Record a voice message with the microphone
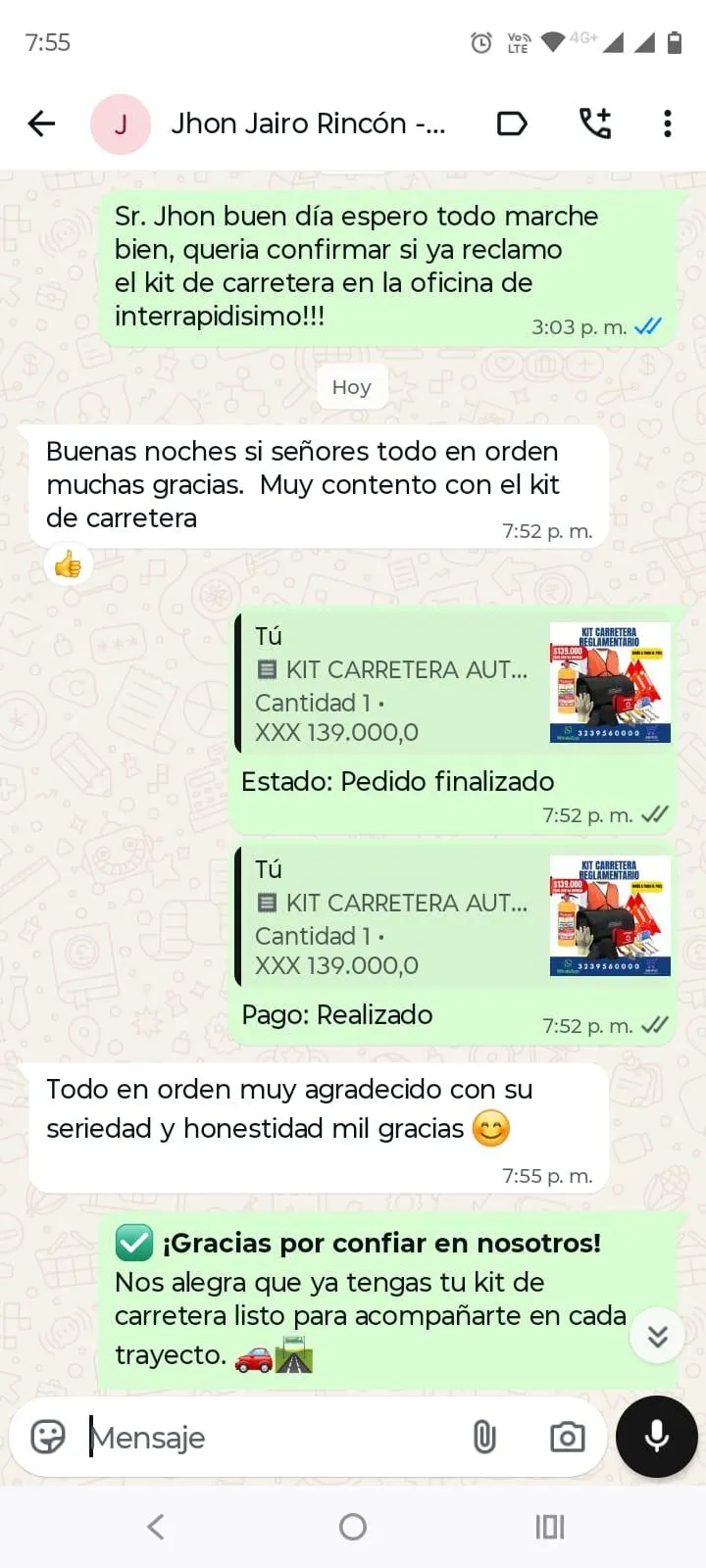The height and width of the screenshot is (1568, 706). point(657,1437)
